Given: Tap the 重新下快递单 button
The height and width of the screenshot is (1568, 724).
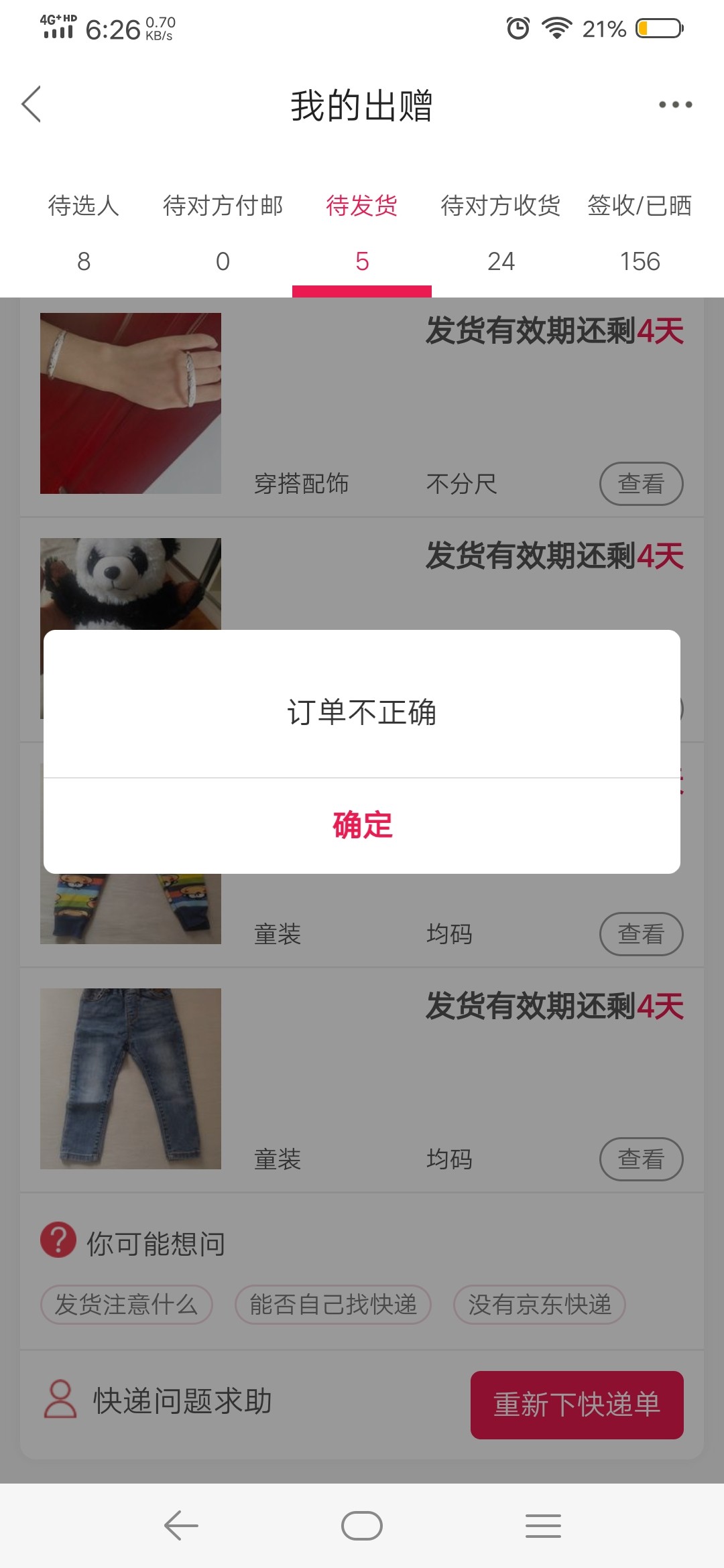Looking at the screenshot, I should pyautogui.click(x=577, y=1404).
